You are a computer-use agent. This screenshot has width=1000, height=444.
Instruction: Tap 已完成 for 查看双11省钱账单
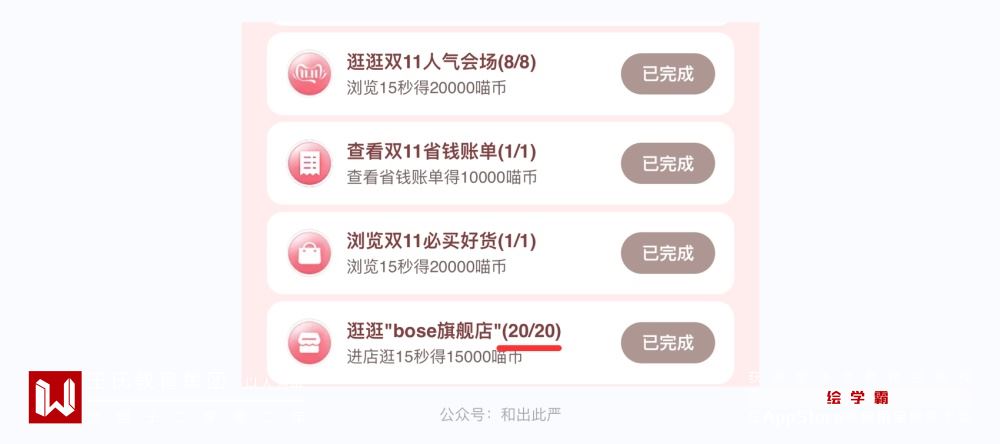pos(668,163)
